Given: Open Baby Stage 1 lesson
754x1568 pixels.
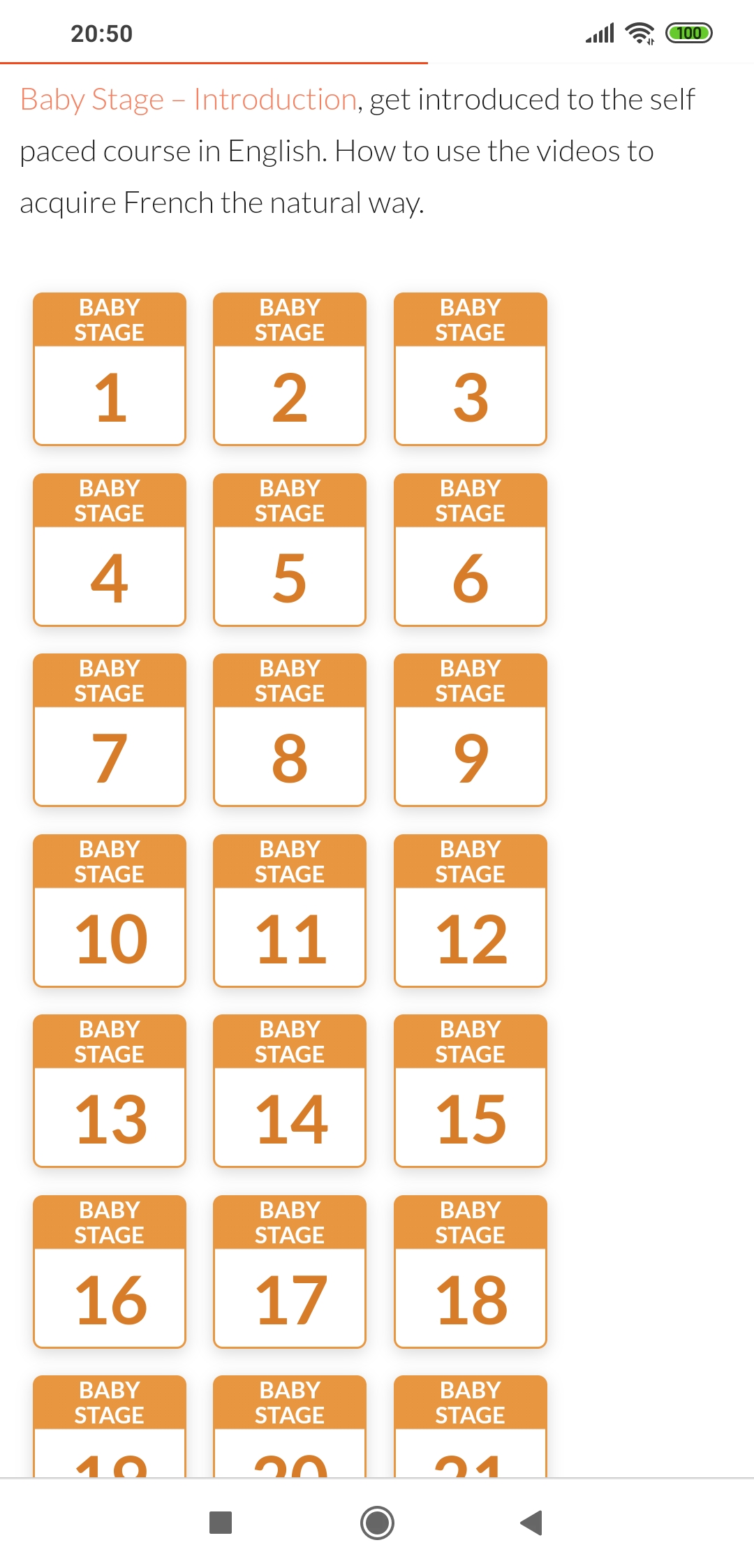Looking at the screenshot, I should 110,369.
